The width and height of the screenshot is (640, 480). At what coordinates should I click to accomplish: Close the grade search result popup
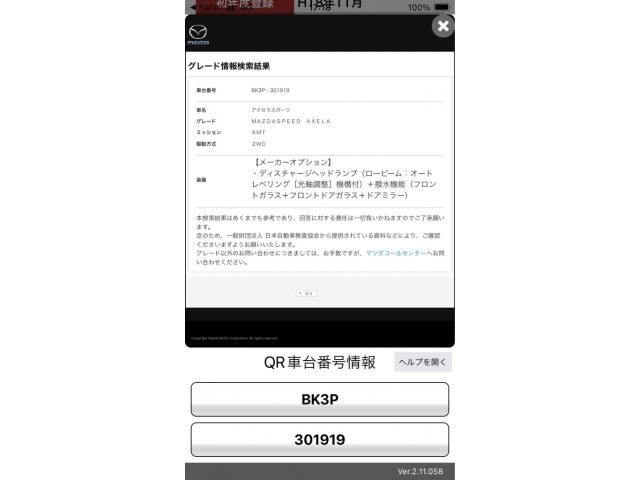[x=443, y=27]
